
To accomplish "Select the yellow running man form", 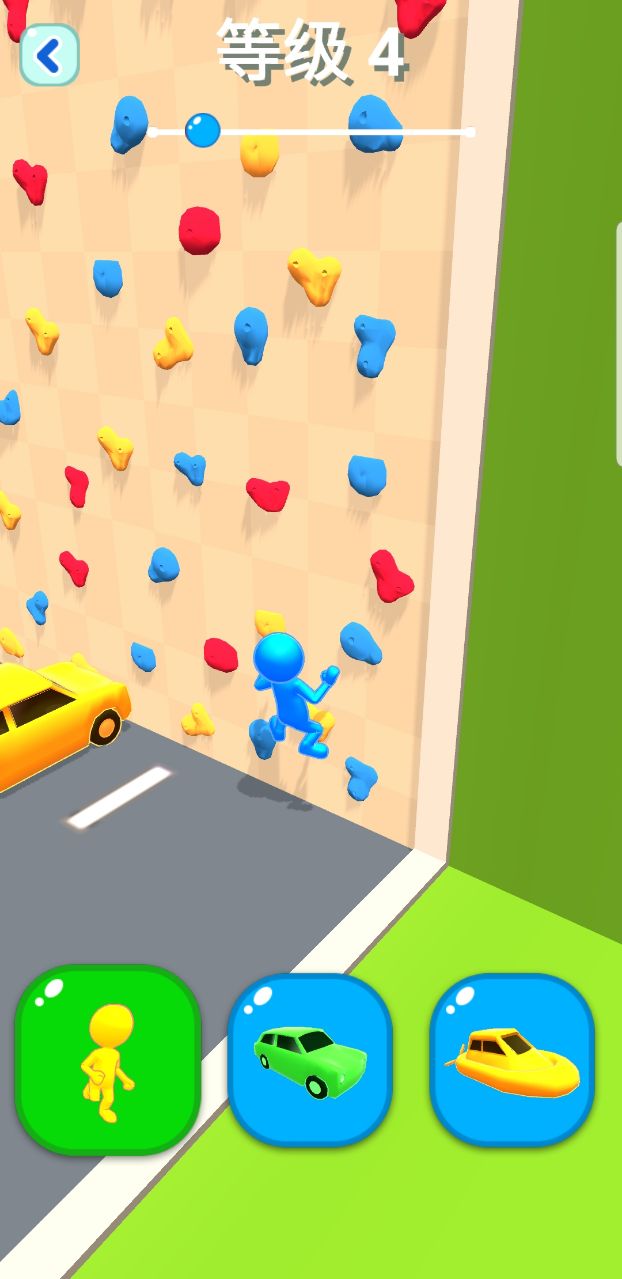I will click(x=108, y=1060).
